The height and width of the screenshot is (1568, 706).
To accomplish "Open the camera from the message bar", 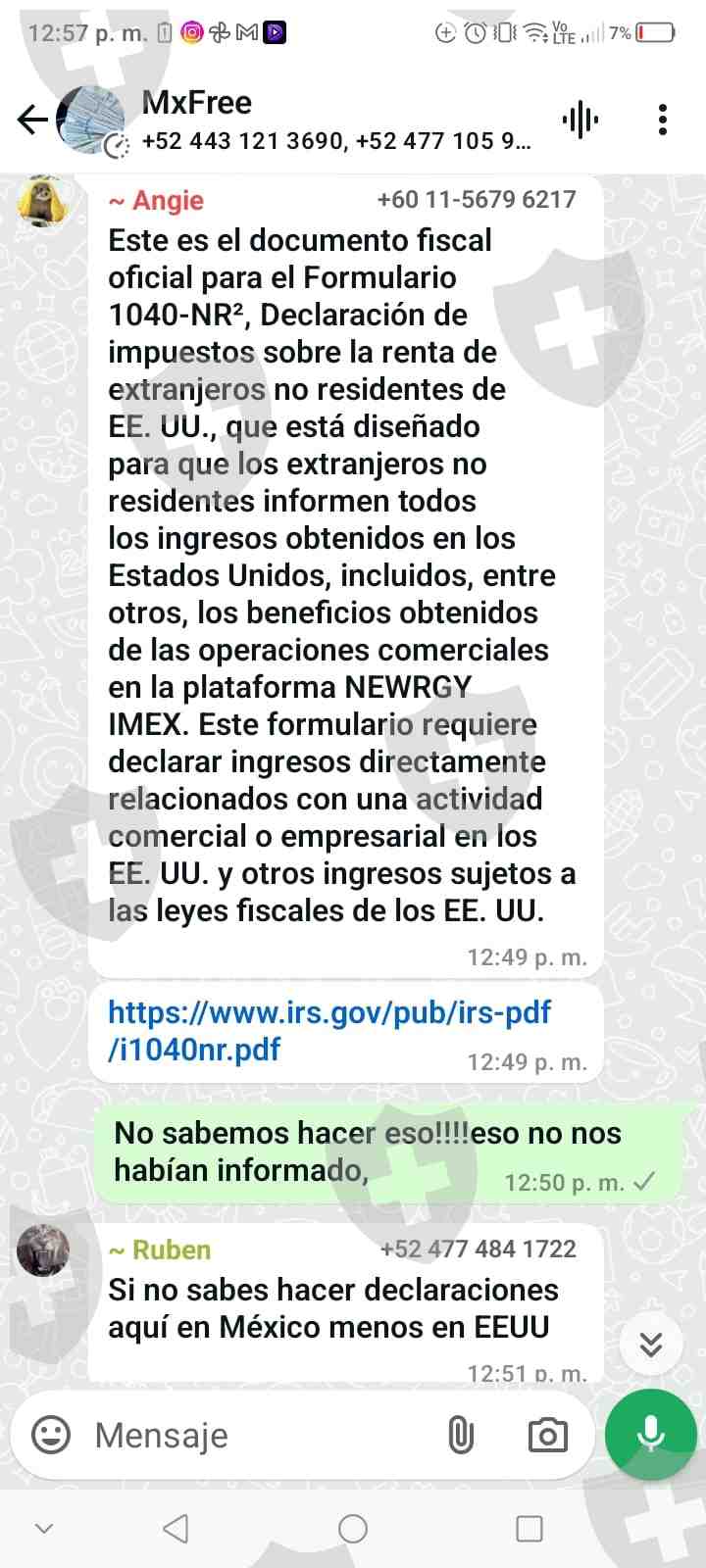I will pos(547,1436).
